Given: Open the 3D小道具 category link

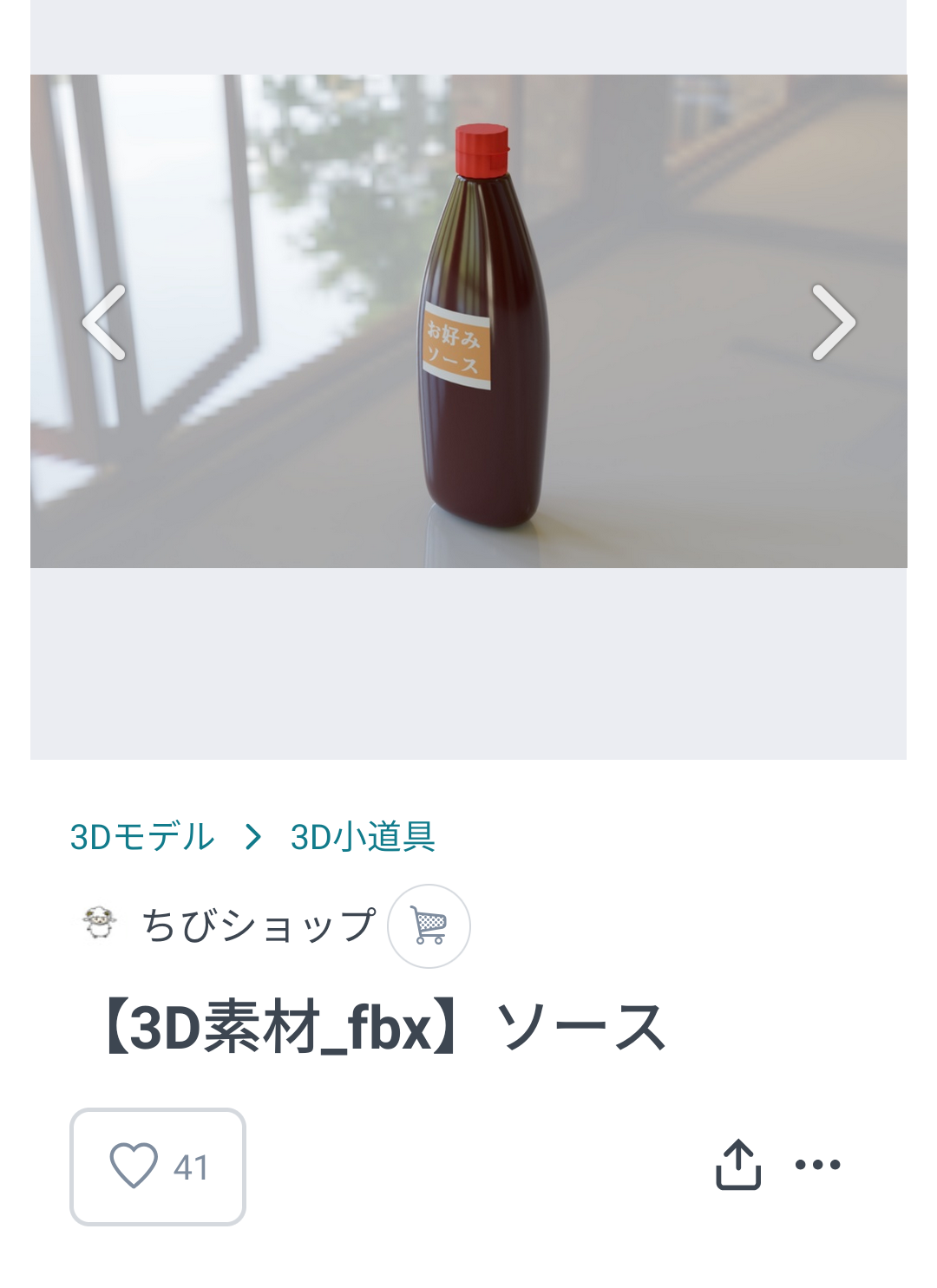Looking at the screenshot, I should pos(363,837).
